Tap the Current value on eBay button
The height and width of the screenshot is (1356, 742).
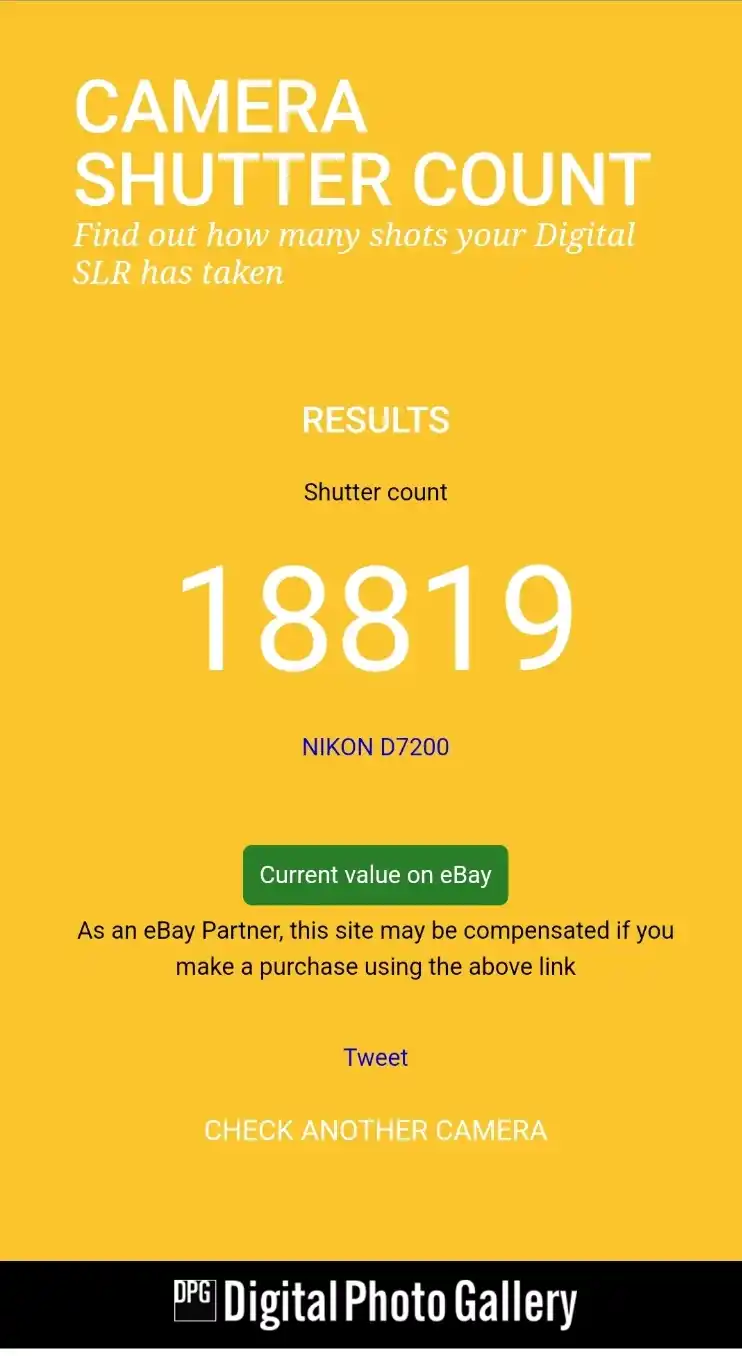click(375, 875)
